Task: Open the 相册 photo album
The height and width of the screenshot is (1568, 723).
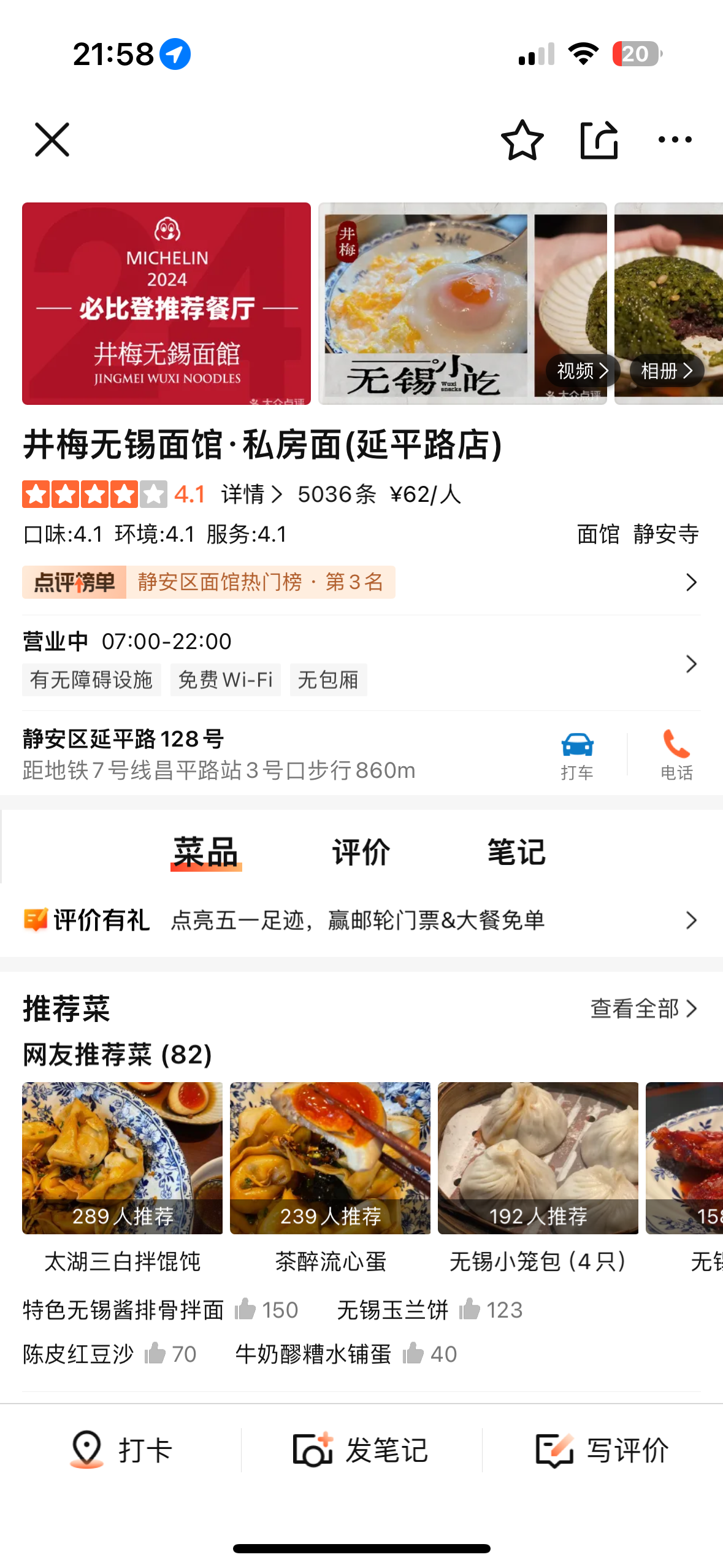Action: point(666,371)
